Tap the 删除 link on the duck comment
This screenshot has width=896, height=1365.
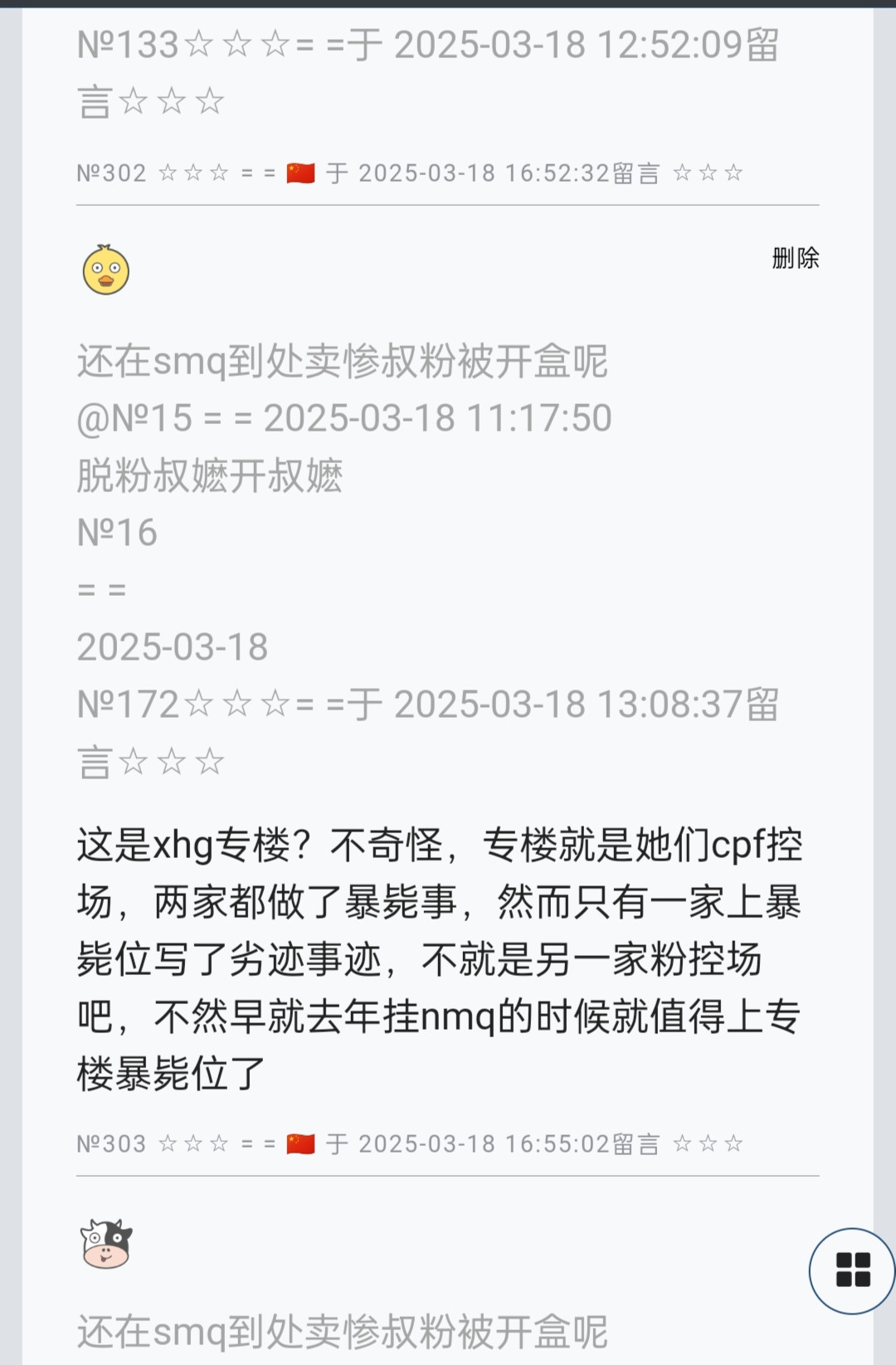coord(795,258)
